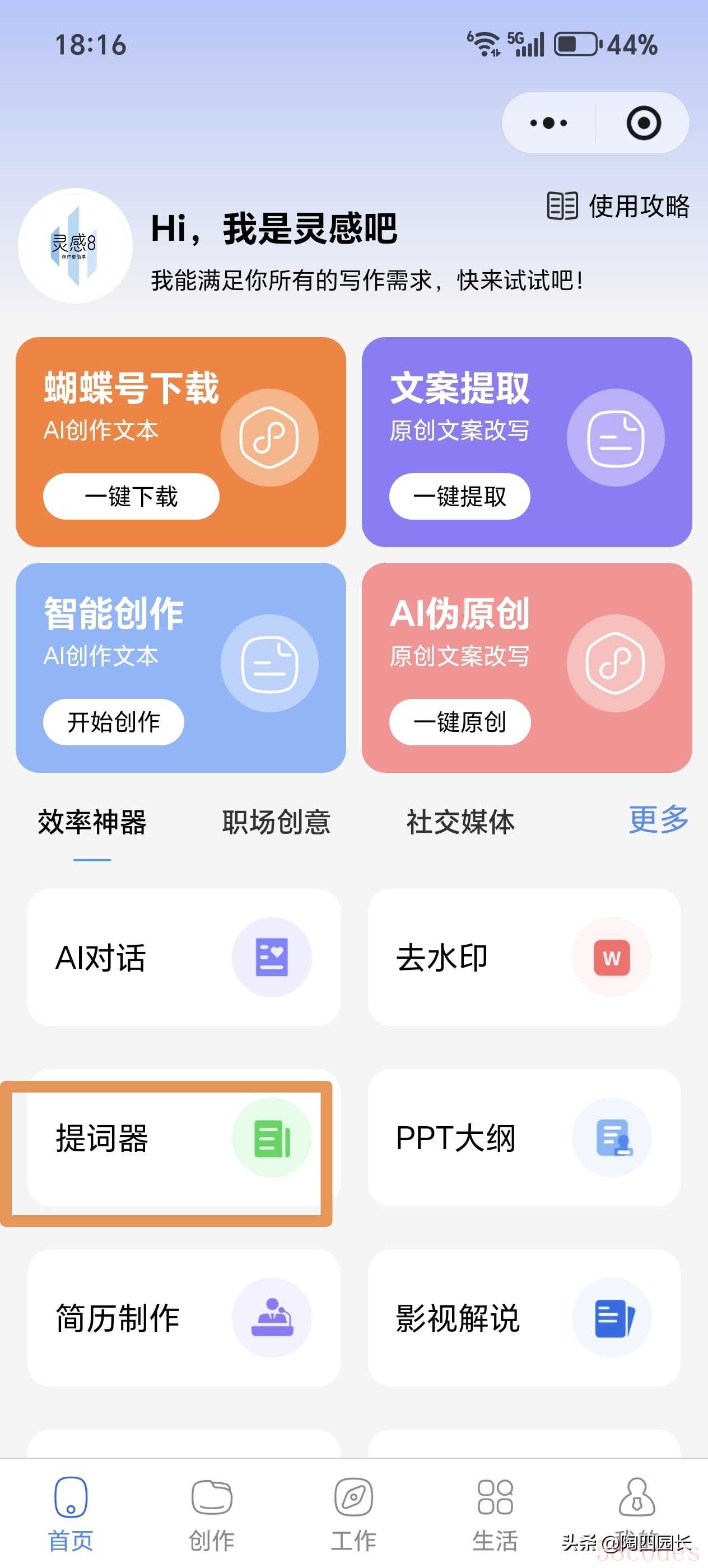The image size is (708, 1568).
Task: Select the 效率神器 category tab
Action: [92, 822]
